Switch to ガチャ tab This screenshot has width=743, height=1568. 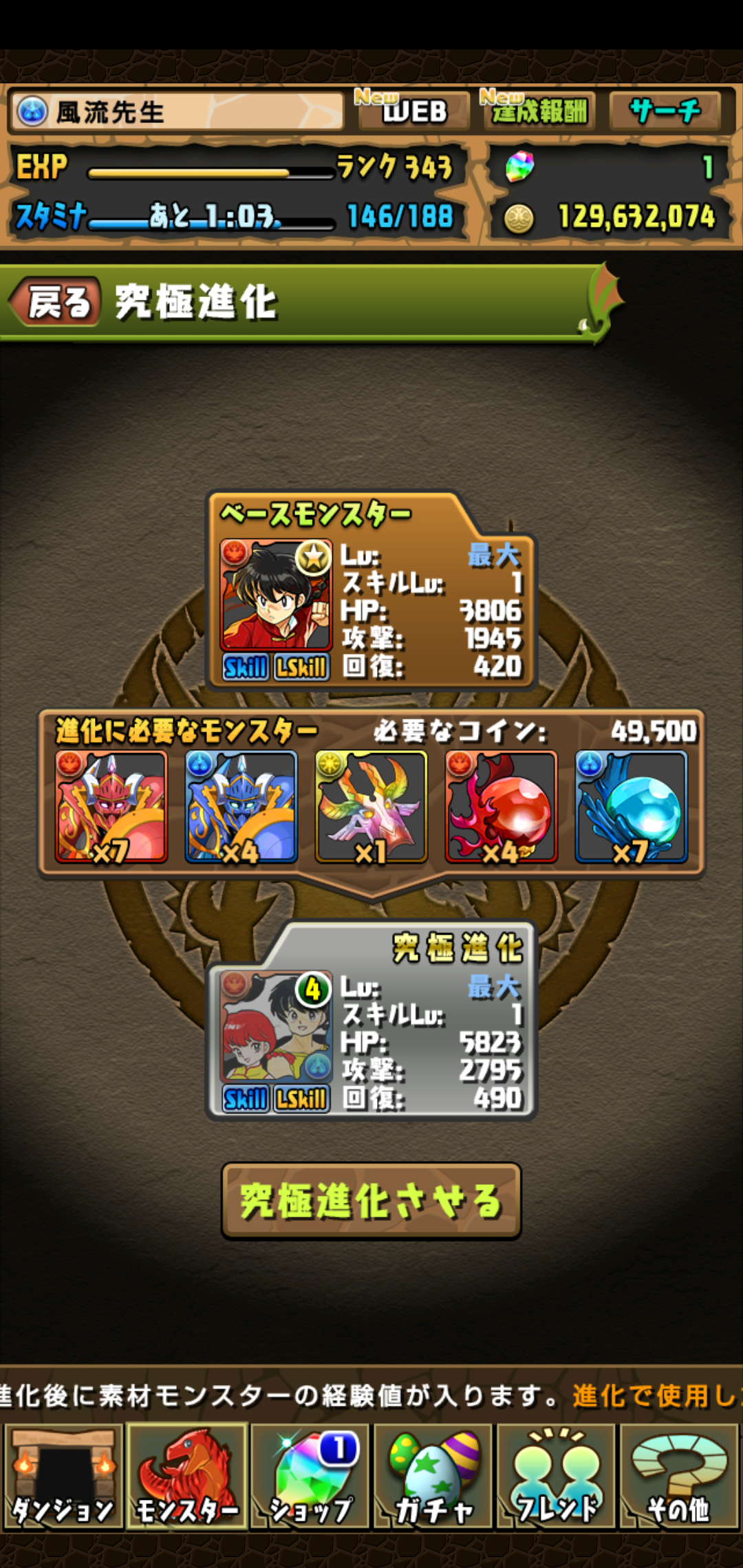433,1476
